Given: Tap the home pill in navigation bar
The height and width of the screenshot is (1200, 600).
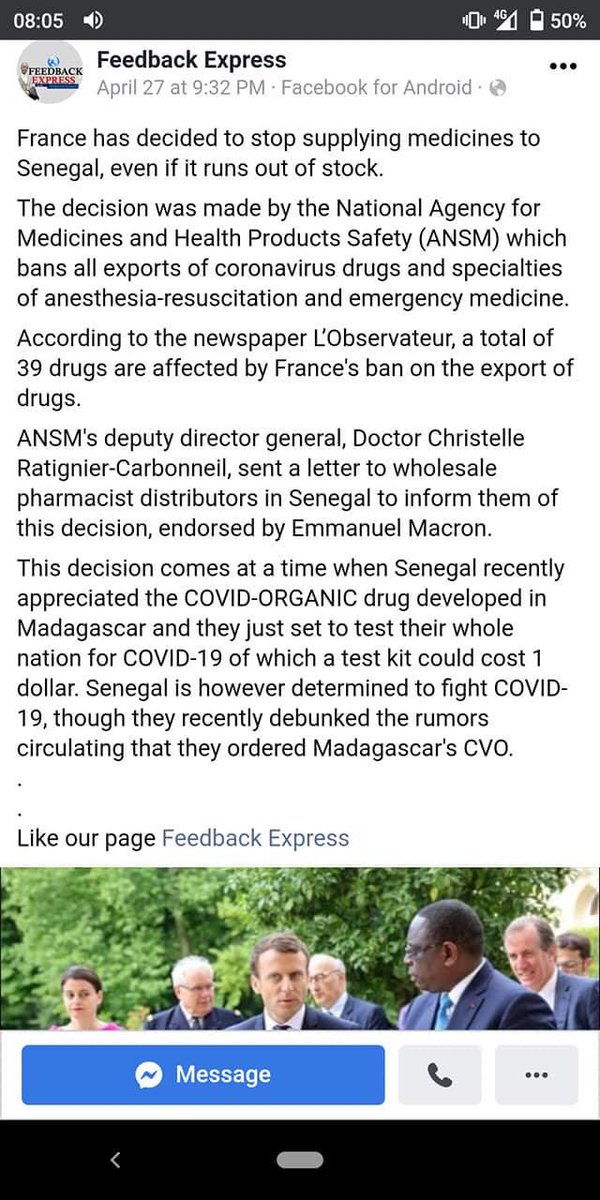Looking at the screenshot, I should tap(300, 1160).
